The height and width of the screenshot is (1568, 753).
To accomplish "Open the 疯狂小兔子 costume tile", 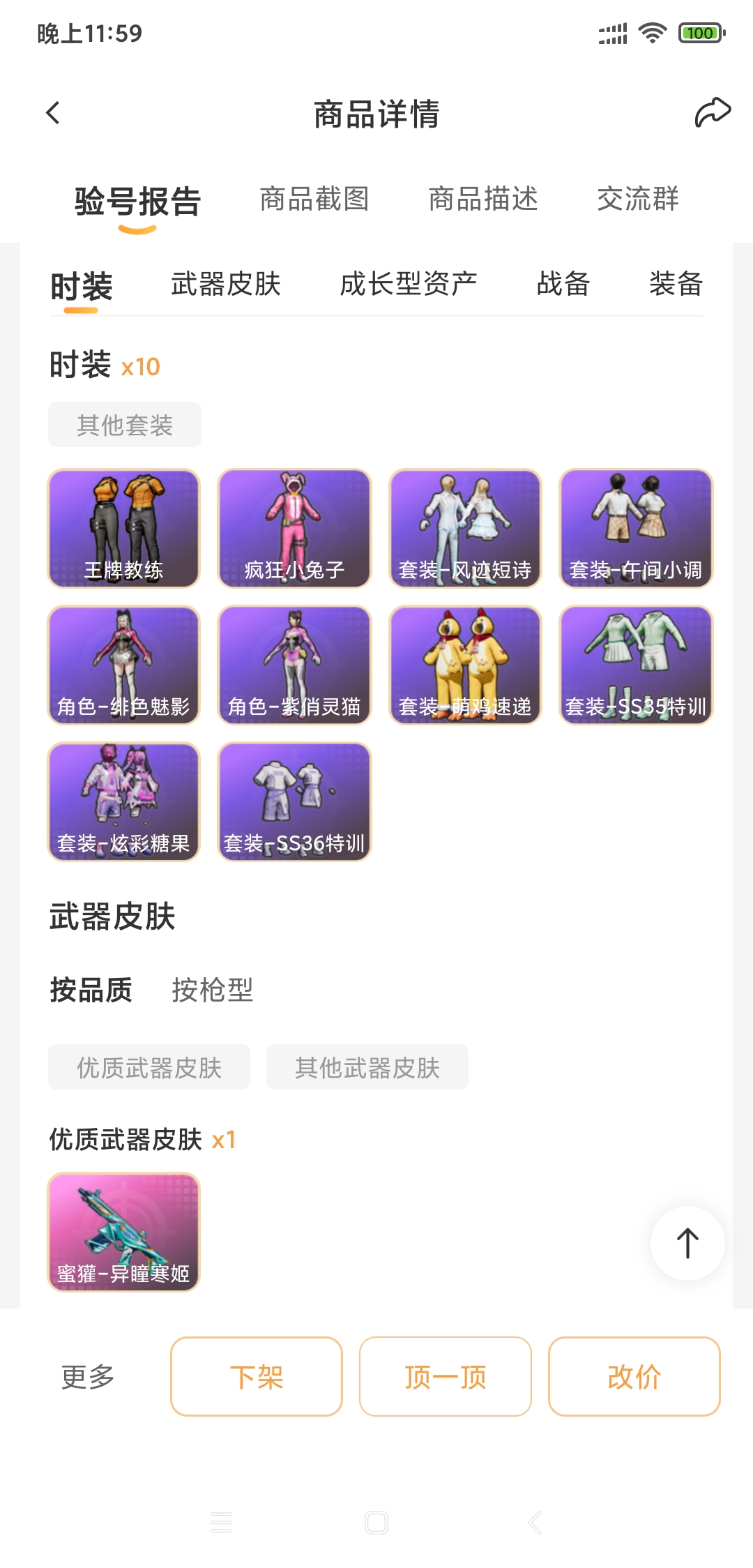I will pyautogui.click(x=294, y=528).
